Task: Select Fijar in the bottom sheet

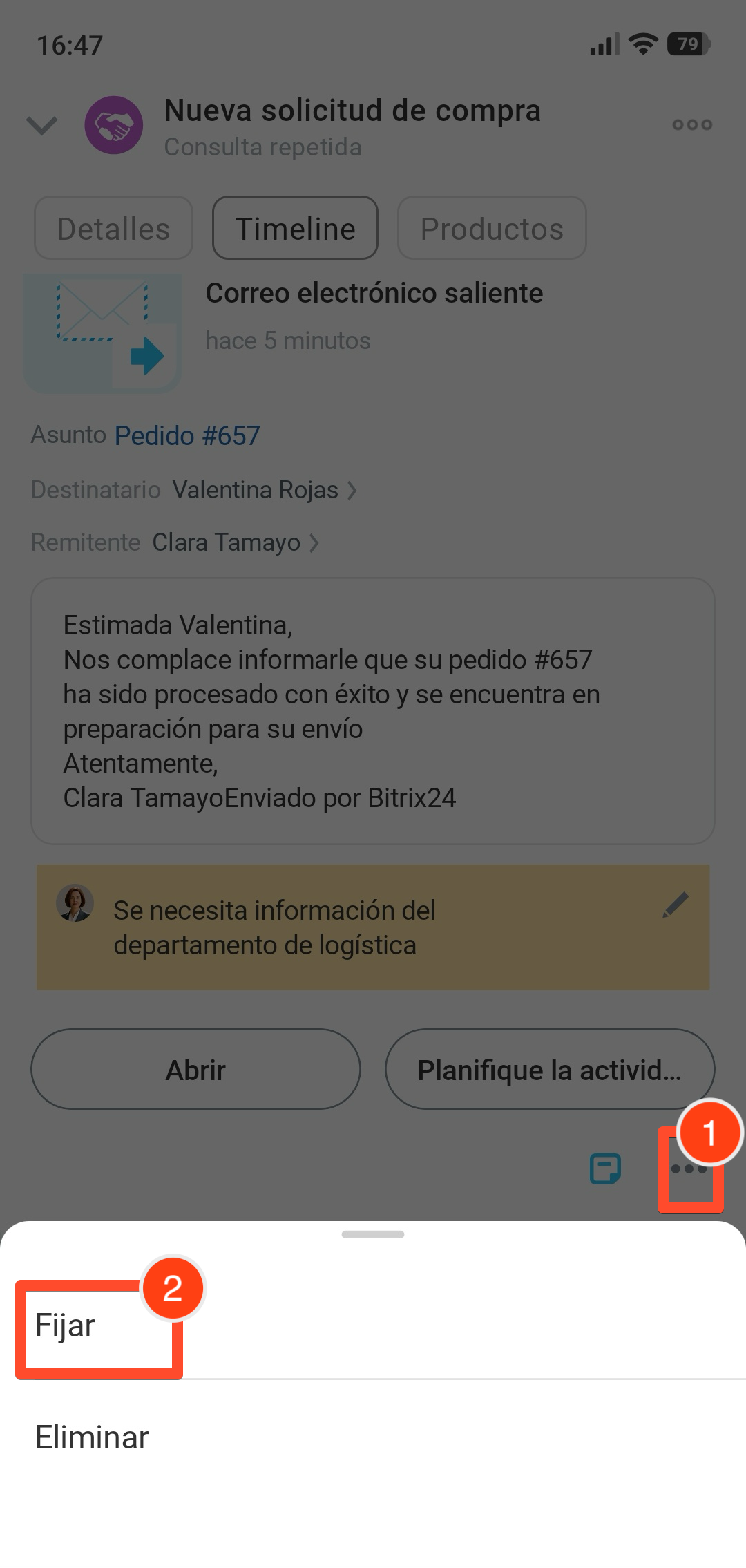Action: 66,1325
